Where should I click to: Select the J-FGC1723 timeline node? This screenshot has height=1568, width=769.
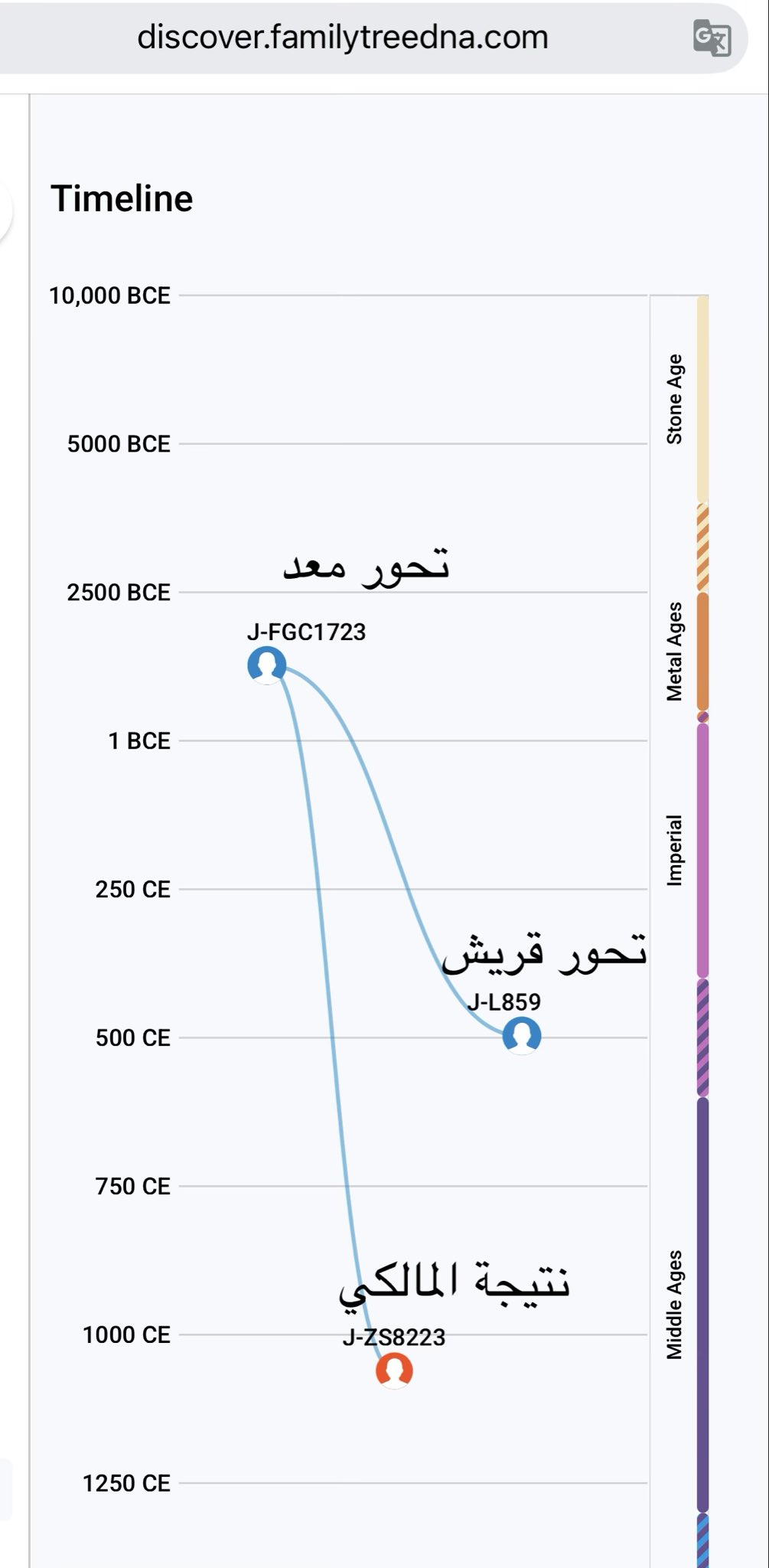pos(267,665)
